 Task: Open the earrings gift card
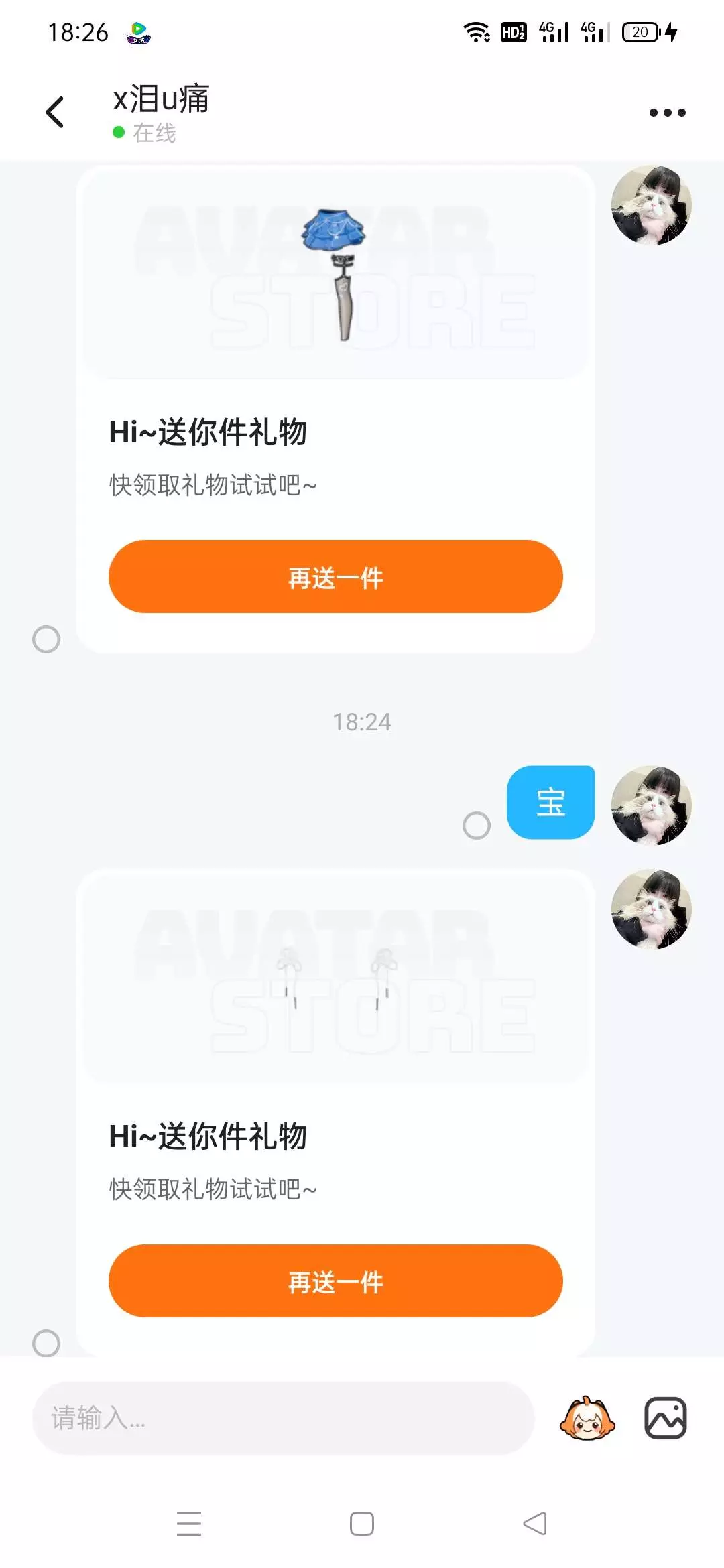coord(335,1112)
